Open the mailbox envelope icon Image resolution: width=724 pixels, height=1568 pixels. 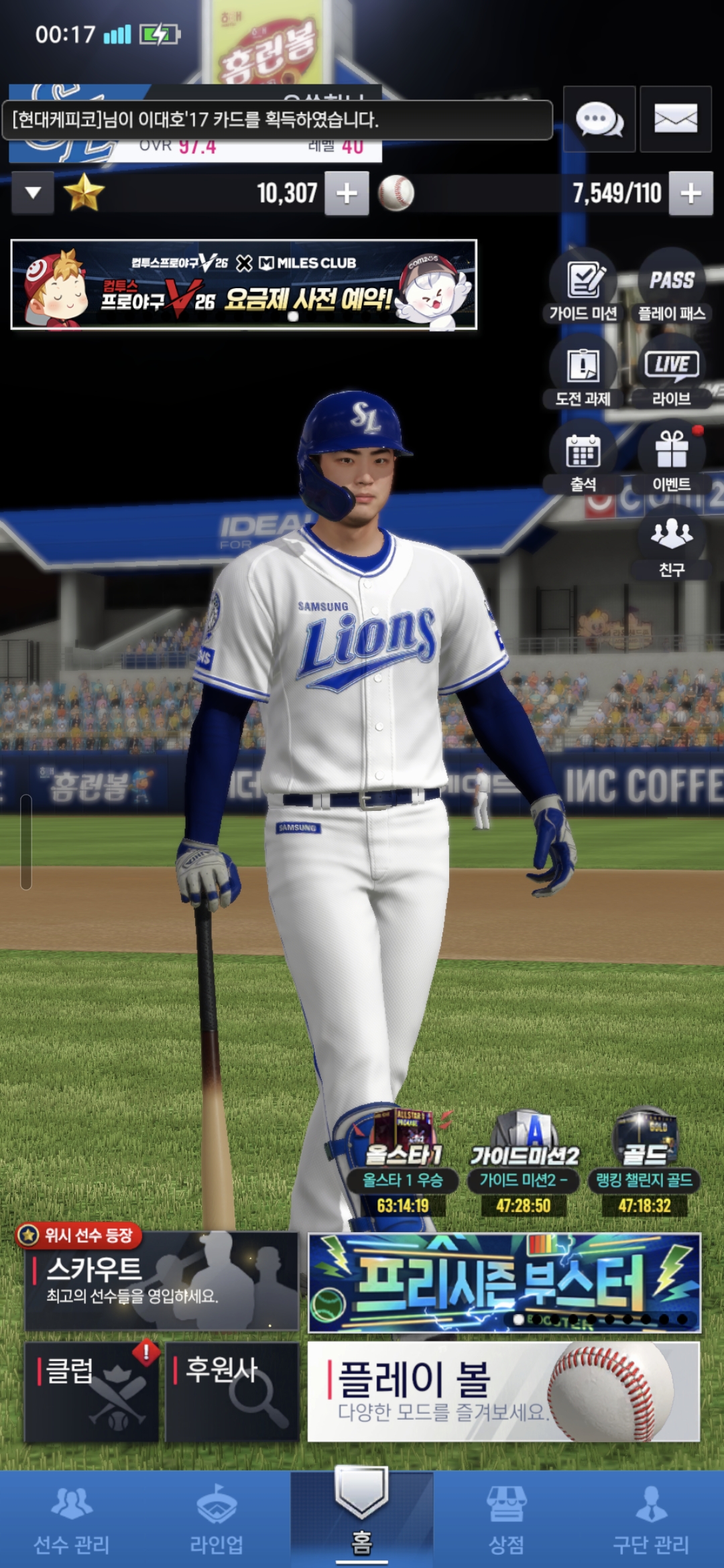click(x=676, y=119)
